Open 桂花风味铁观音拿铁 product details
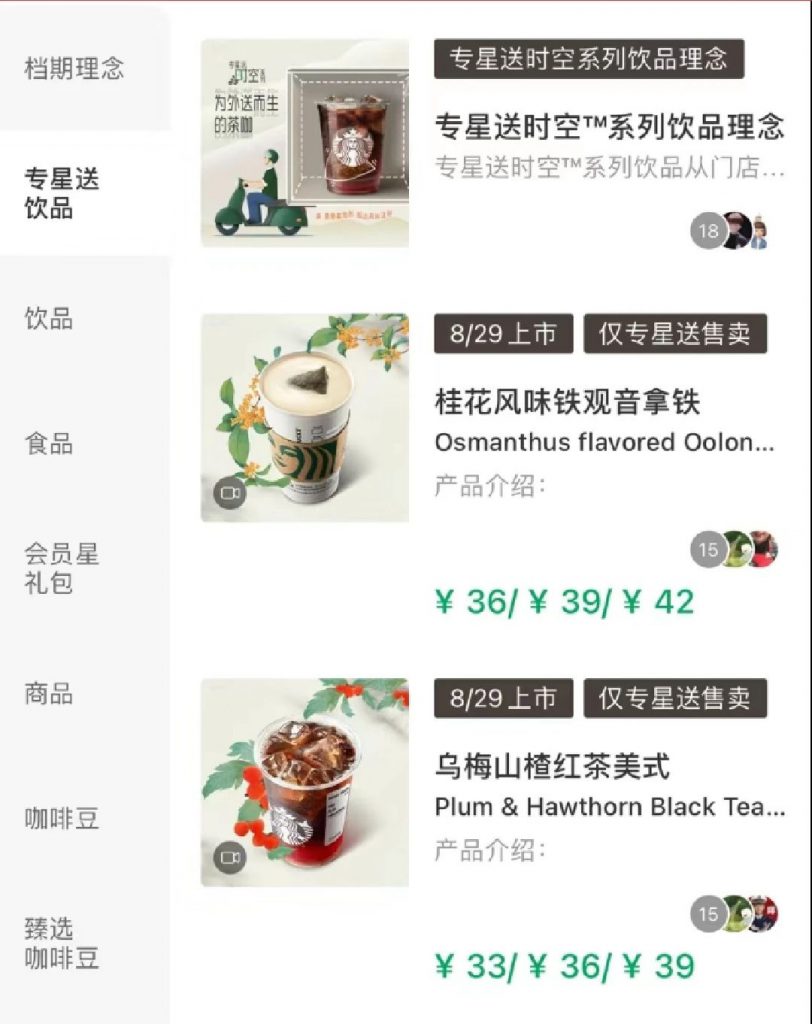812x1024 pixels. point(567,403)
